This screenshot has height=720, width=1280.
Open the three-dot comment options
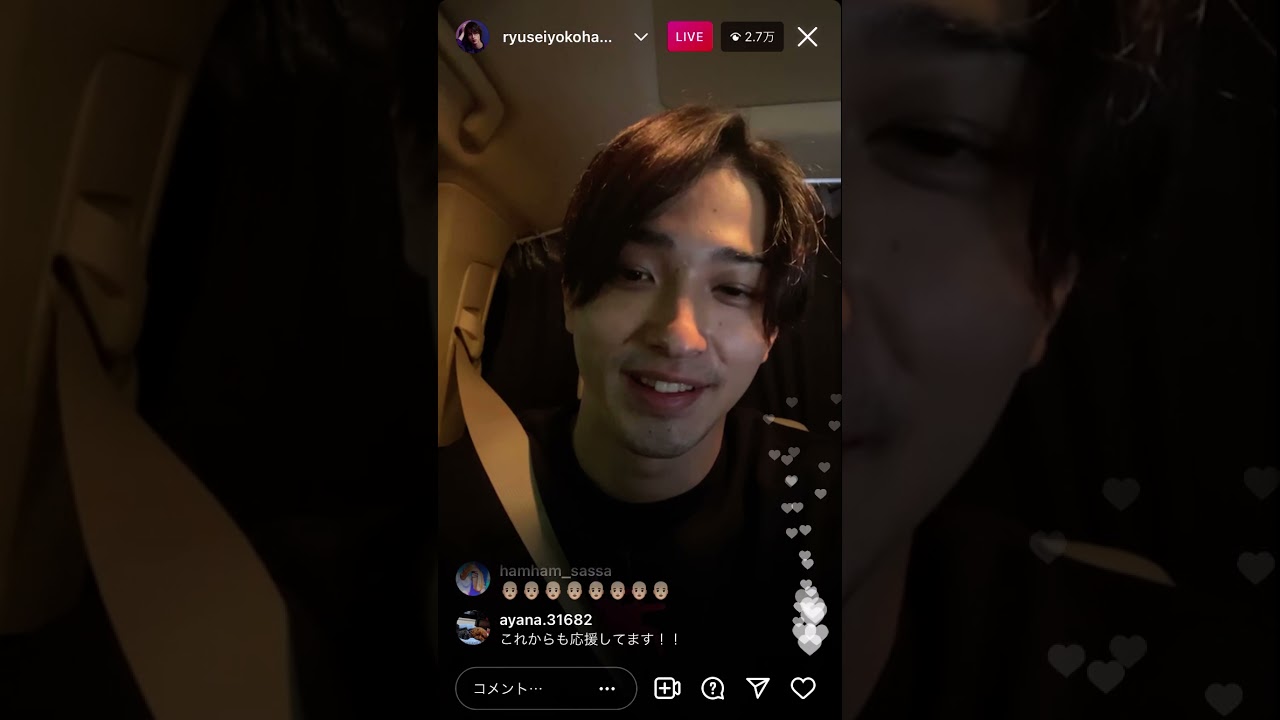click(607, 688)
